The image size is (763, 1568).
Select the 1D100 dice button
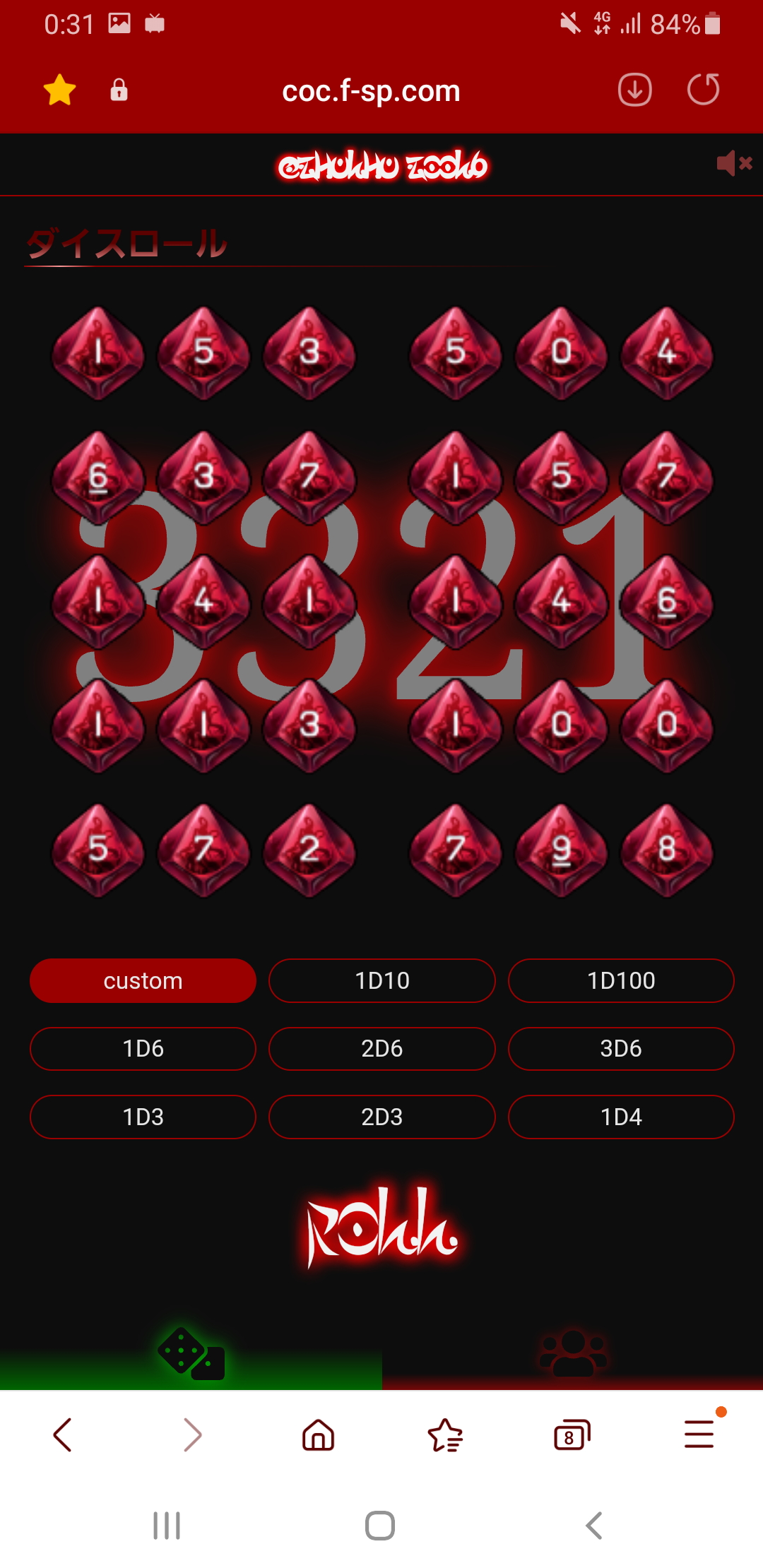621,980
